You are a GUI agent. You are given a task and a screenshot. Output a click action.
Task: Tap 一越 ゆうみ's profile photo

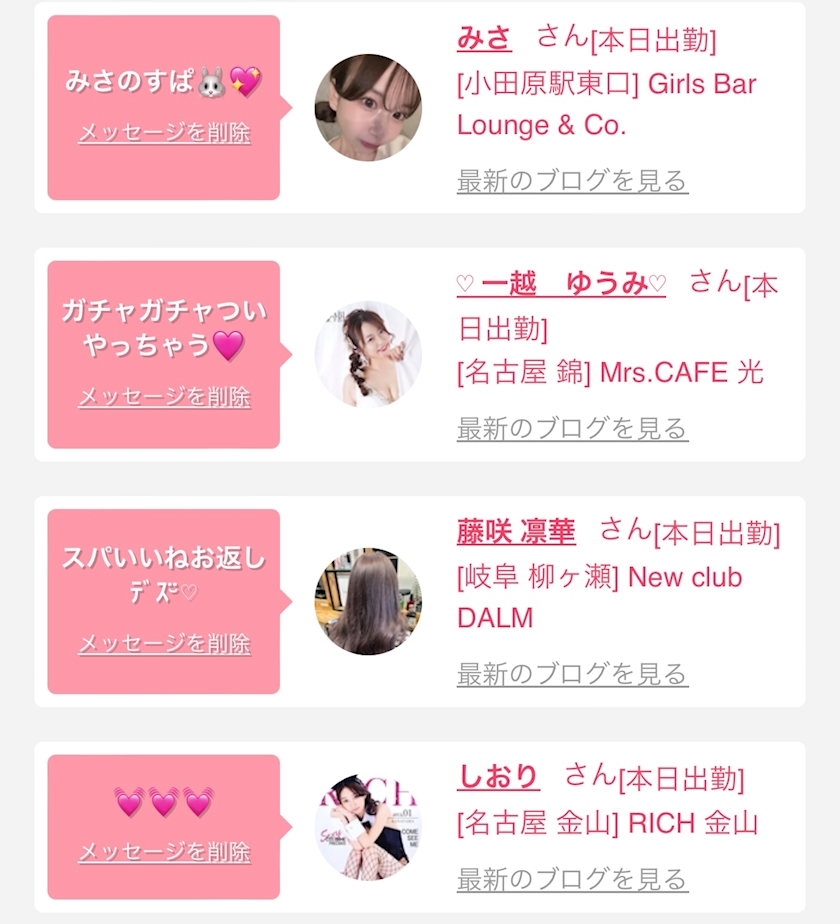(368, 354)
